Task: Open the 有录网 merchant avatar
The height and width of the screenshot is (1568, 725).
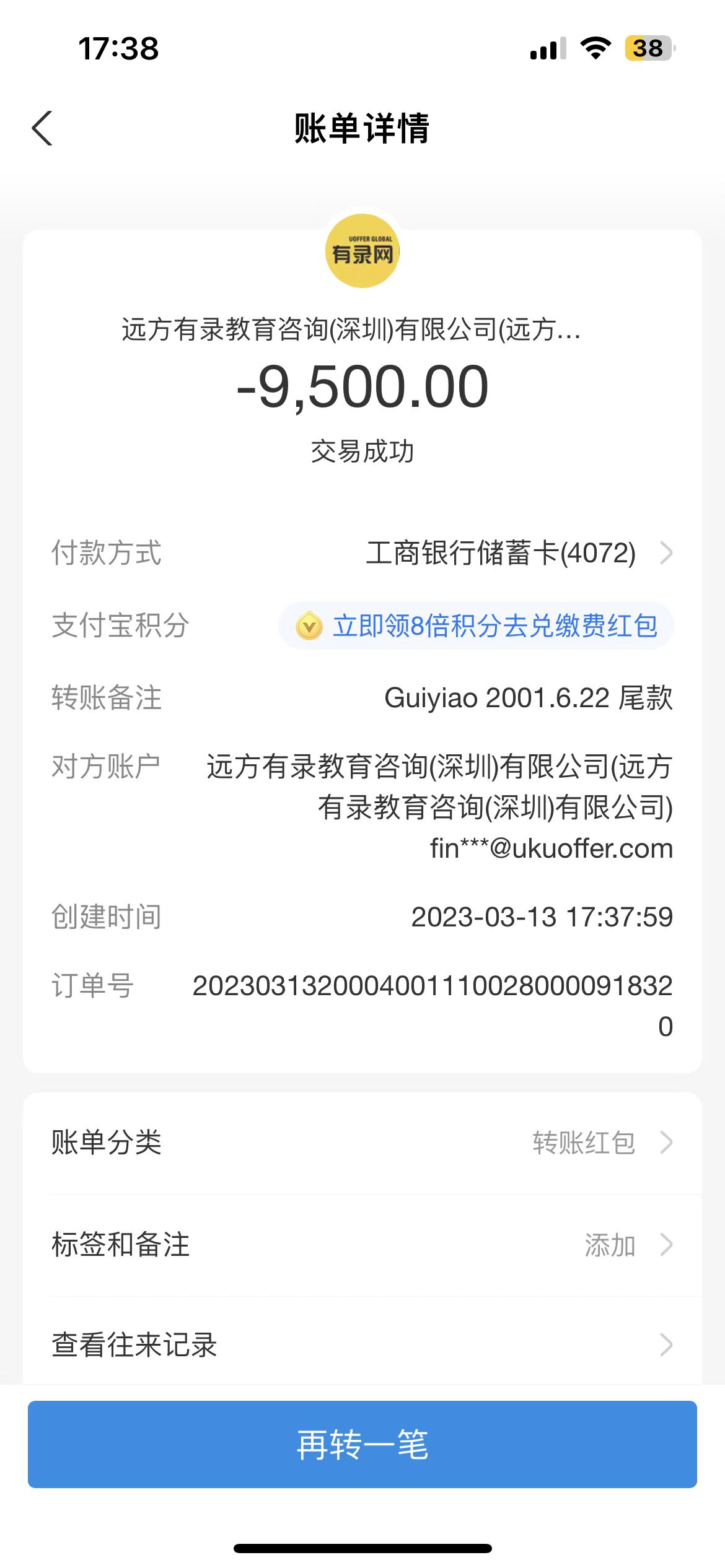Action: [362, 251]
